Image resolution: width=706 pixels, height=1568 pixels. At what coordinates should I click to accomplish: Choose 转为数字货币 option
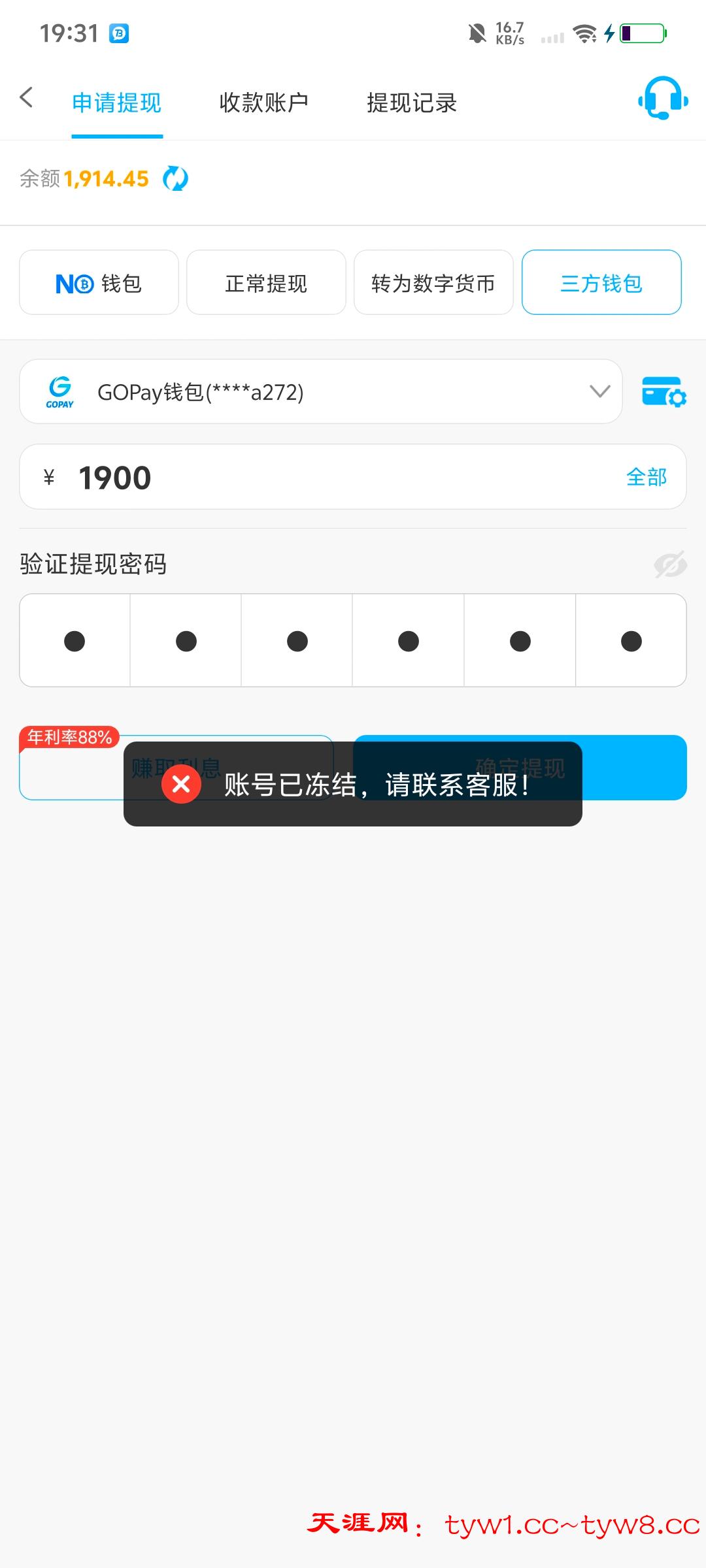pos(433,283)
